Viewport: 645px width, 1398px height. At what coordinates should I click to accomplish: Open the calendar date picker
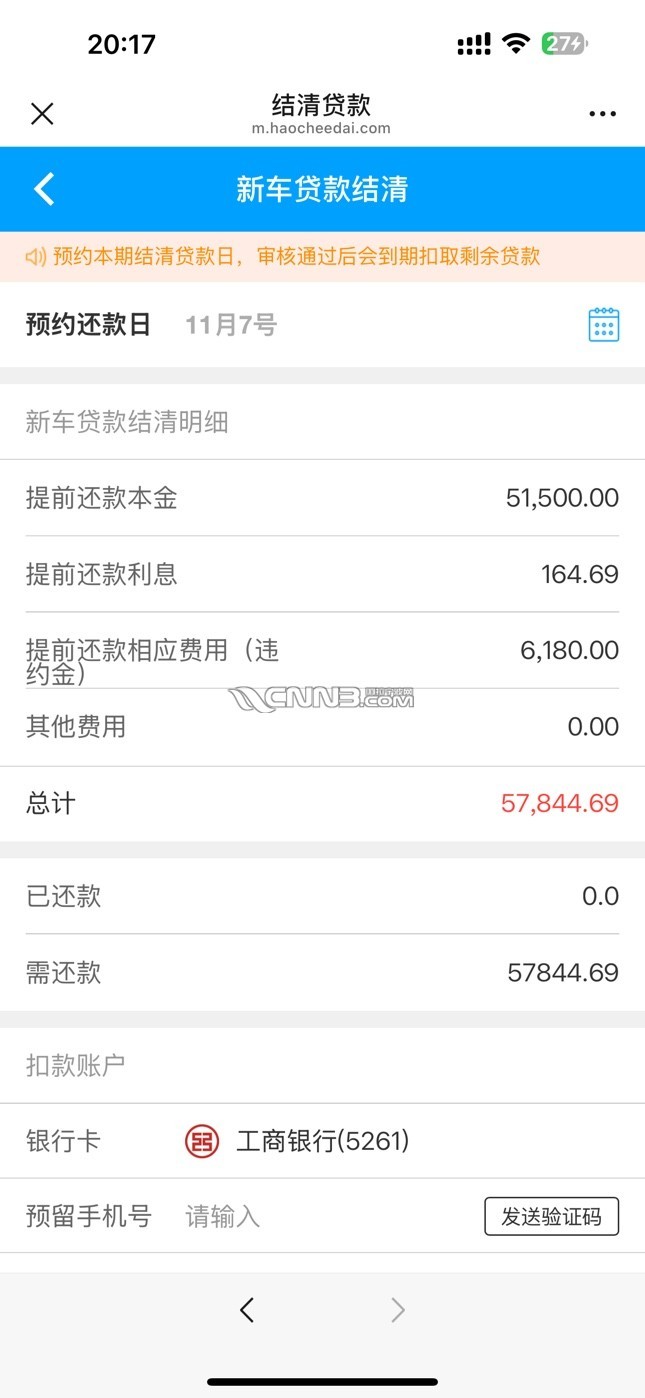603,325
